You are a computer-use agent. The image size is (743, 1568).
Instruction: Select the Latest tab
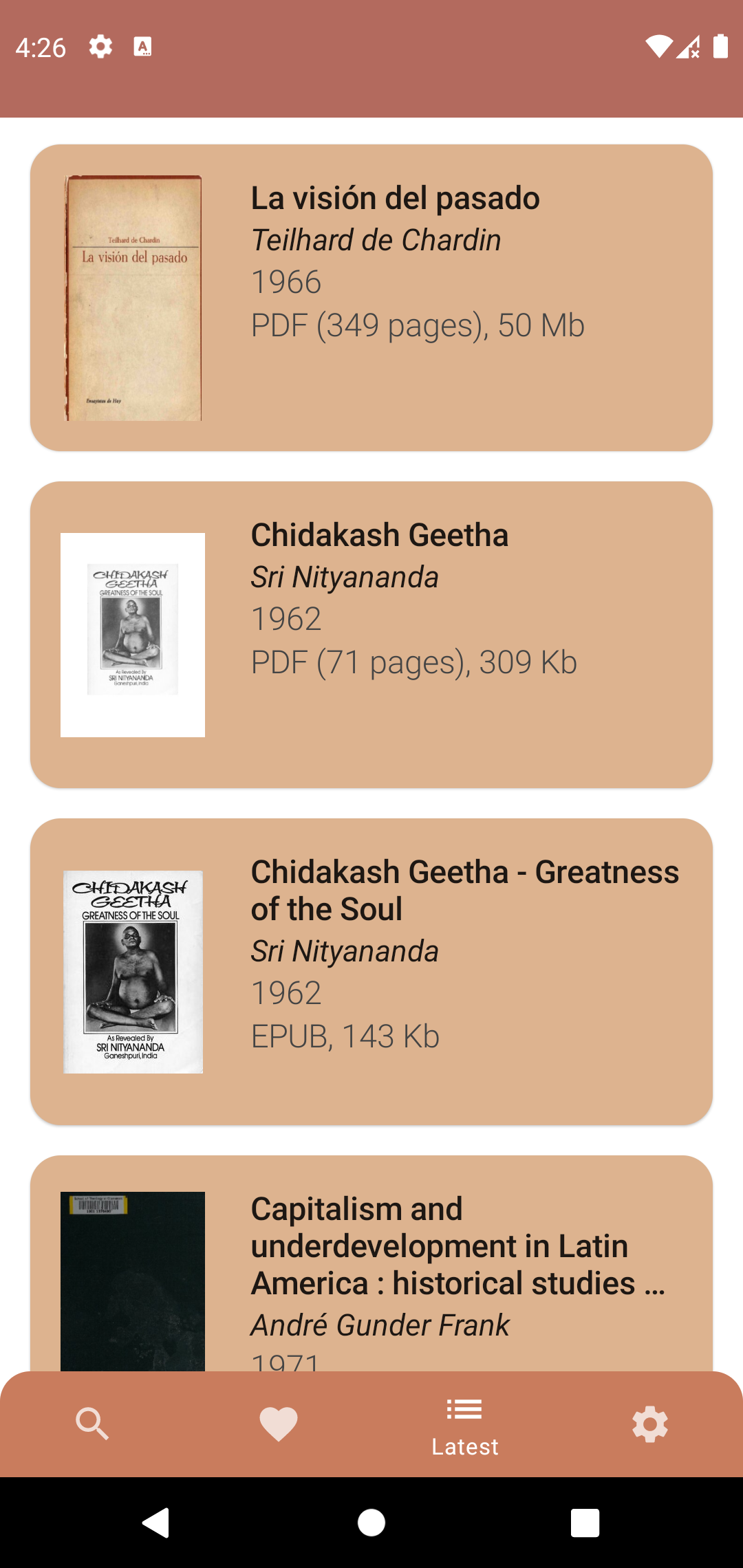tap(464, 1425)
